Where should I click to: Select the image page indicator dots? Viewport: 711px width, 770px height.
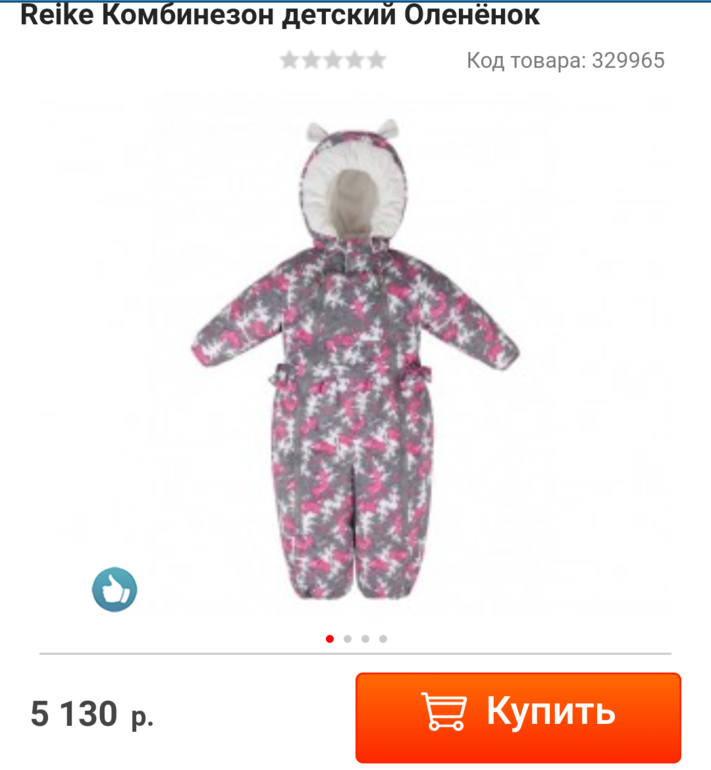point(356,638)
